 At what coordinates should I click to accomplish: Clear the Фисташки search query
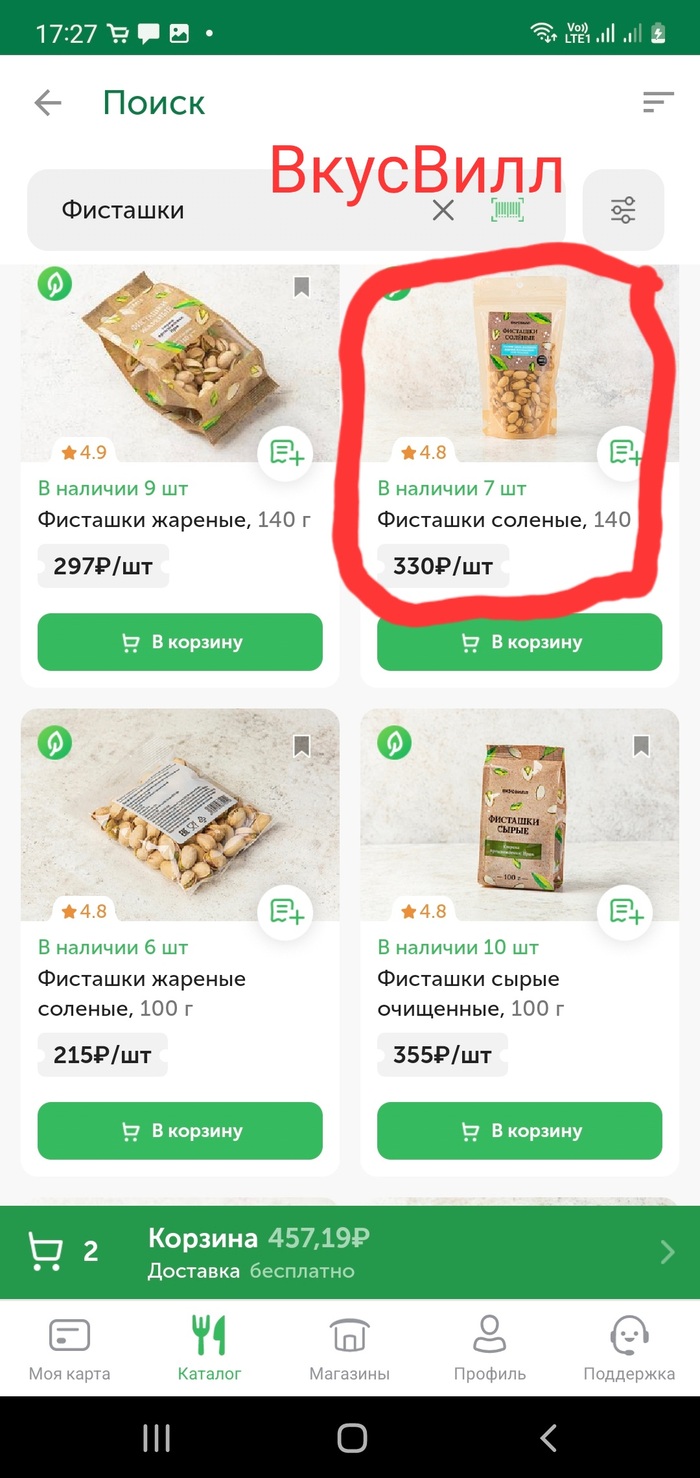(x=443, y=210)
